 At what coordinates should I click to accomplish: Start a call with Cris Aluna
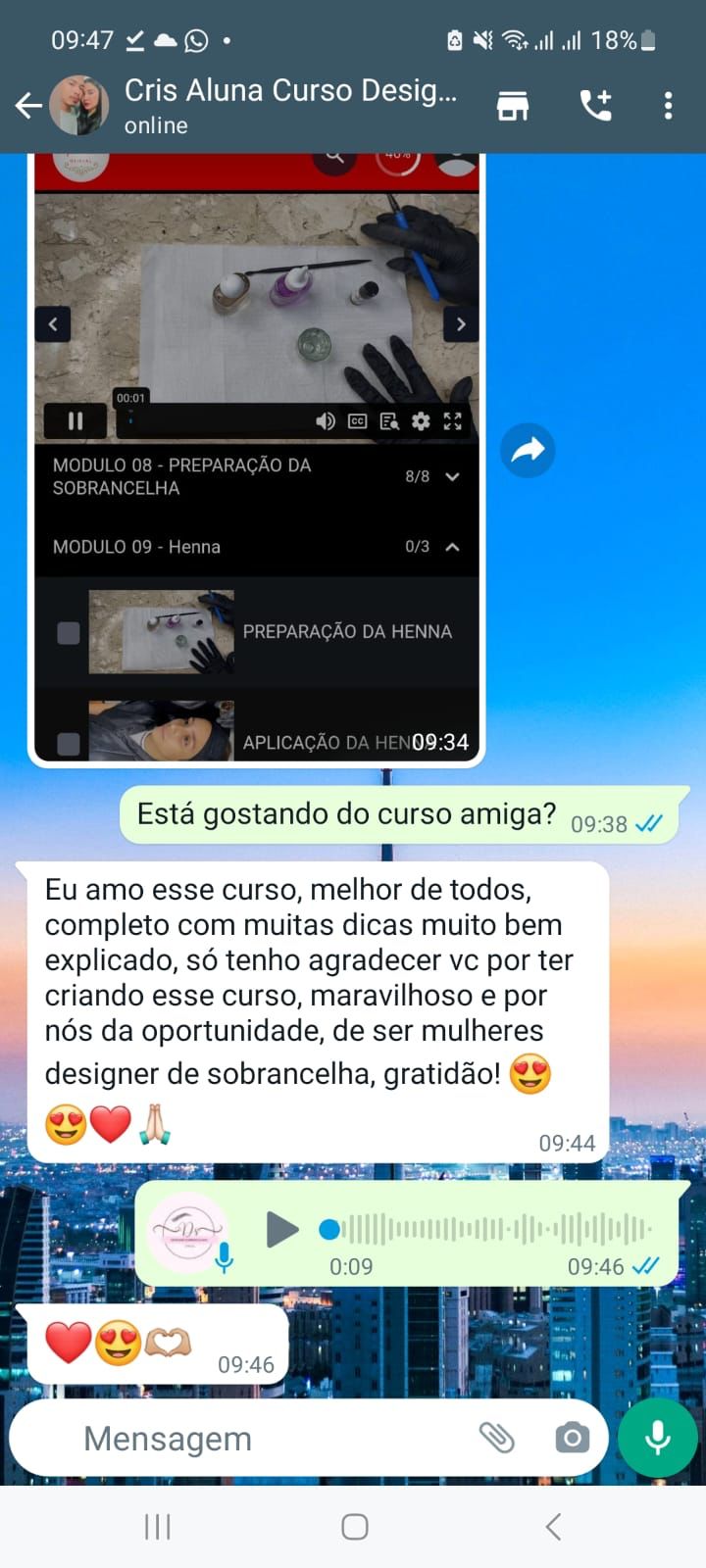[x=595, y=105]
